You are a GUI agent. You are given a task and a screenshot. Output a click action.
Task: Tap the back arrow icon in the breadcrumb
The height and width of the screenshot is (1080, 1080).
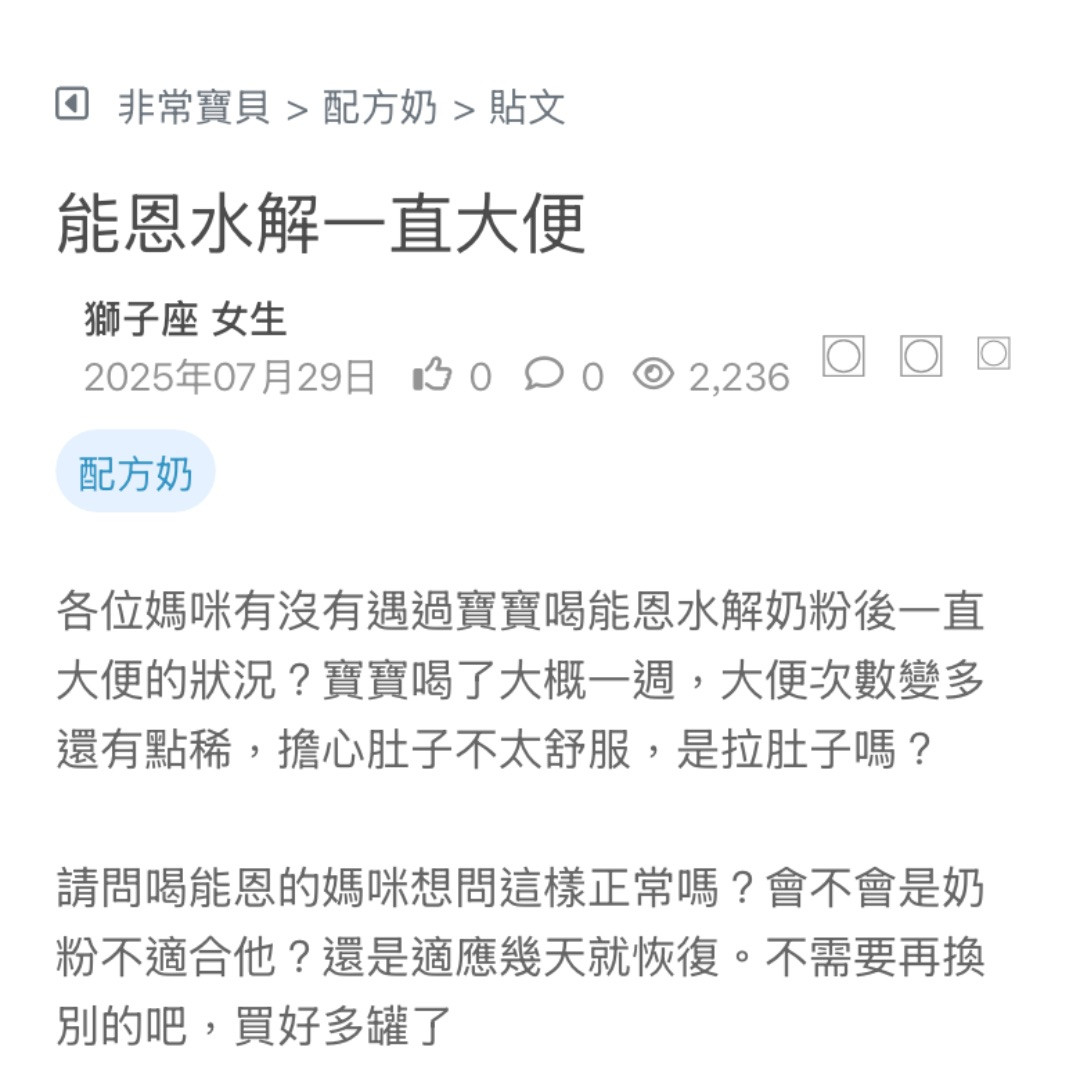point(72,103)
